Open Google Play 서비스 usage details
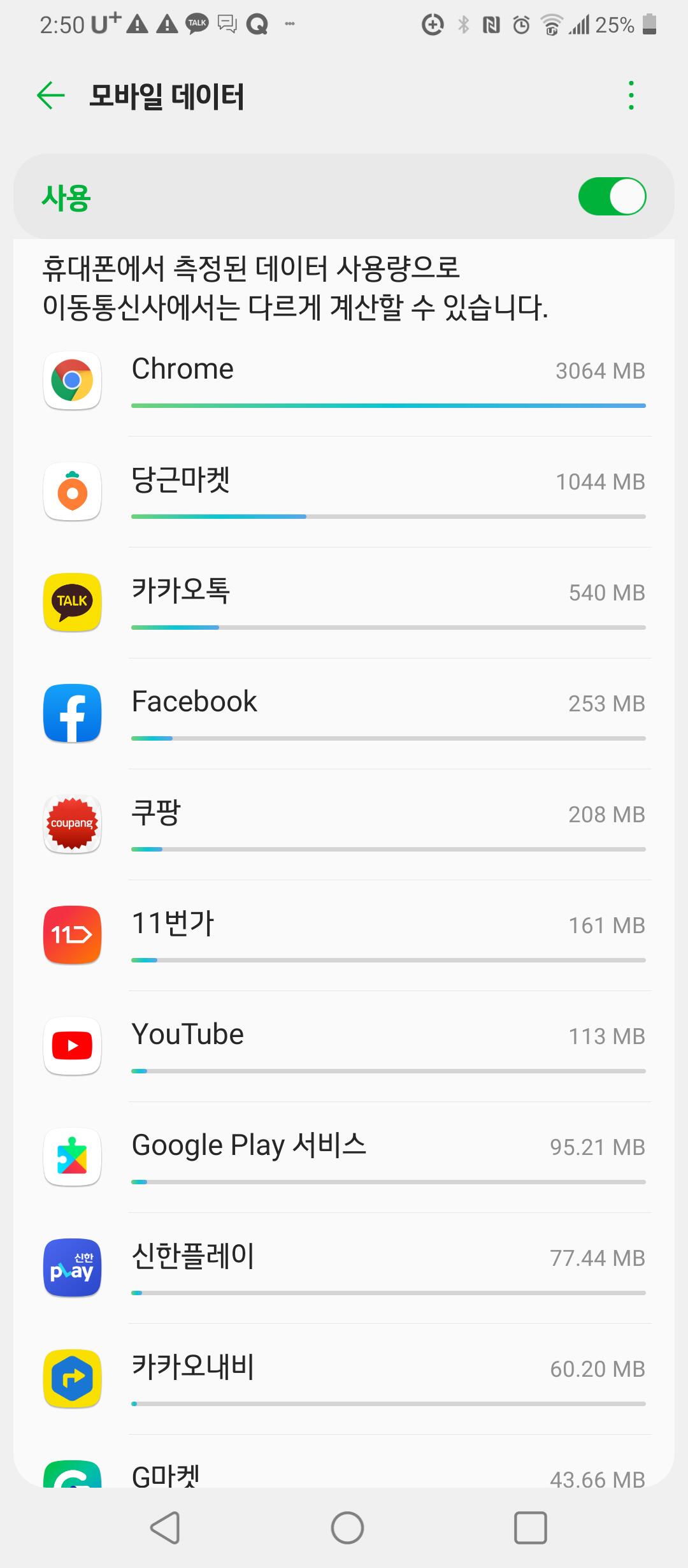The image size is (688, 1568). (x=344, y=1158)
